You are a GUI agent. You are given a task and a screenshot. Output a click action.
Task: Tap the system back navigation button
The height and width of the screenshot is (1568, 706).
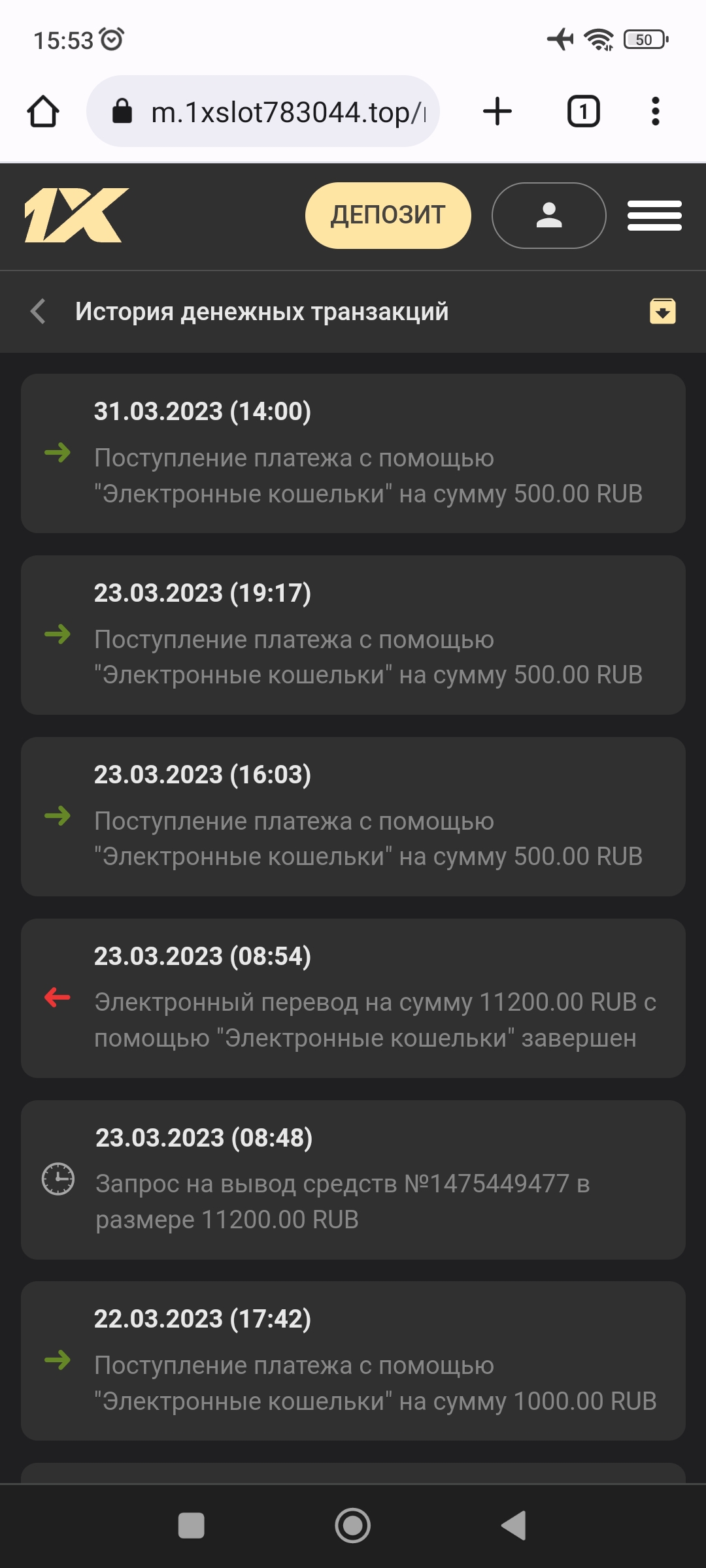click(x=514, y=1526)
